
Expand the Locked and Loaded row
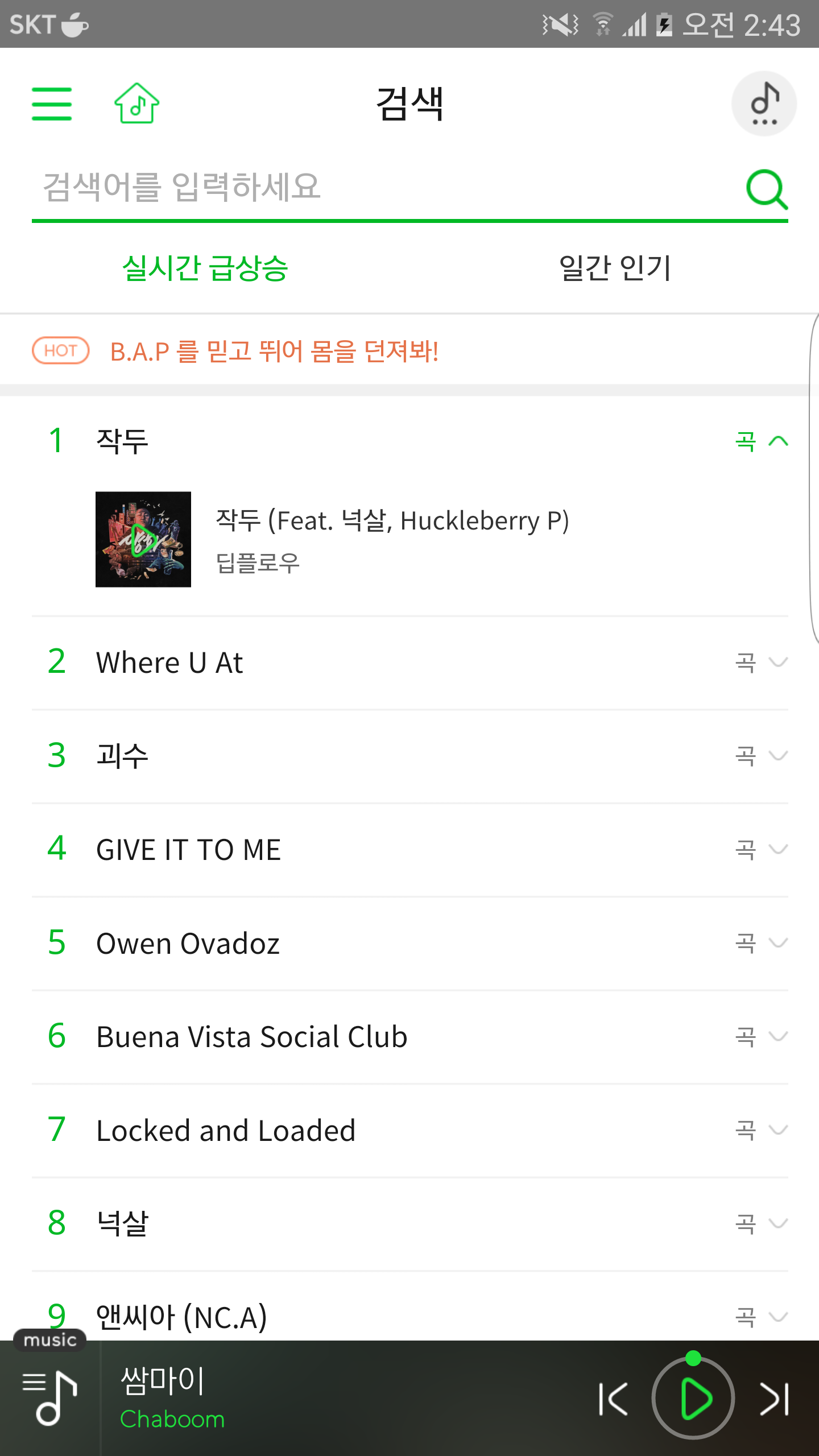tap(777, 1130)
